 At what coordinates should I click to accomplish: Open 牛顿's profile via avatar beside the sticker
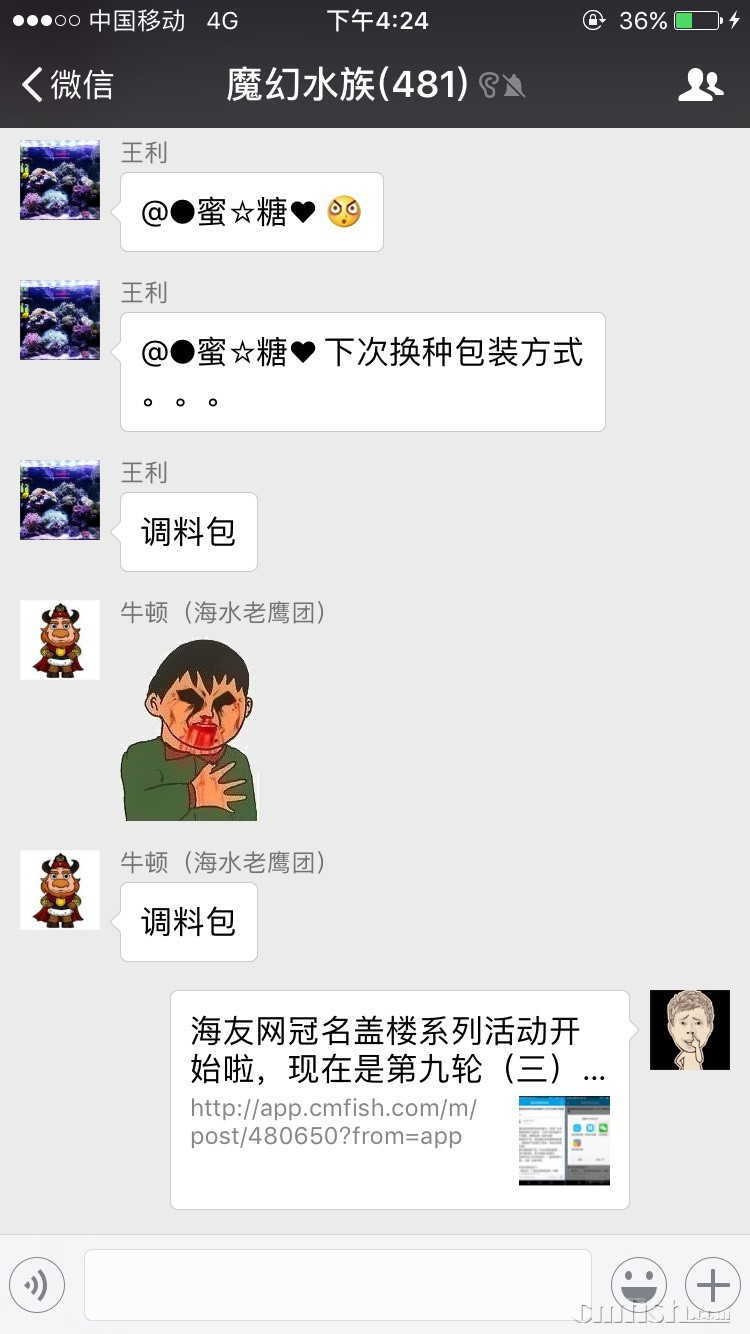pyautogui.click(x=60, y=640)
